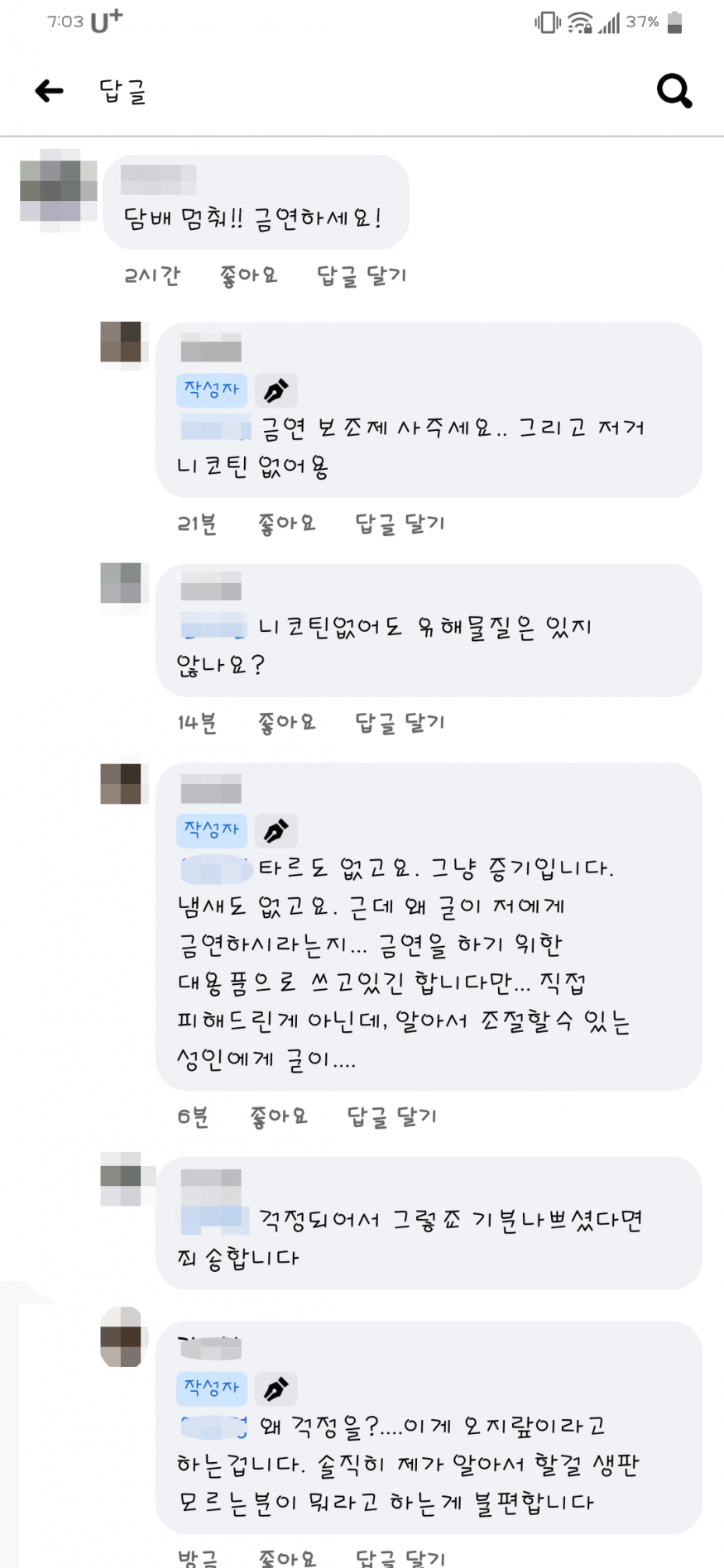
Task: Tap the 작성자 badge on the 21분 reply
Action: coord(212,390)
